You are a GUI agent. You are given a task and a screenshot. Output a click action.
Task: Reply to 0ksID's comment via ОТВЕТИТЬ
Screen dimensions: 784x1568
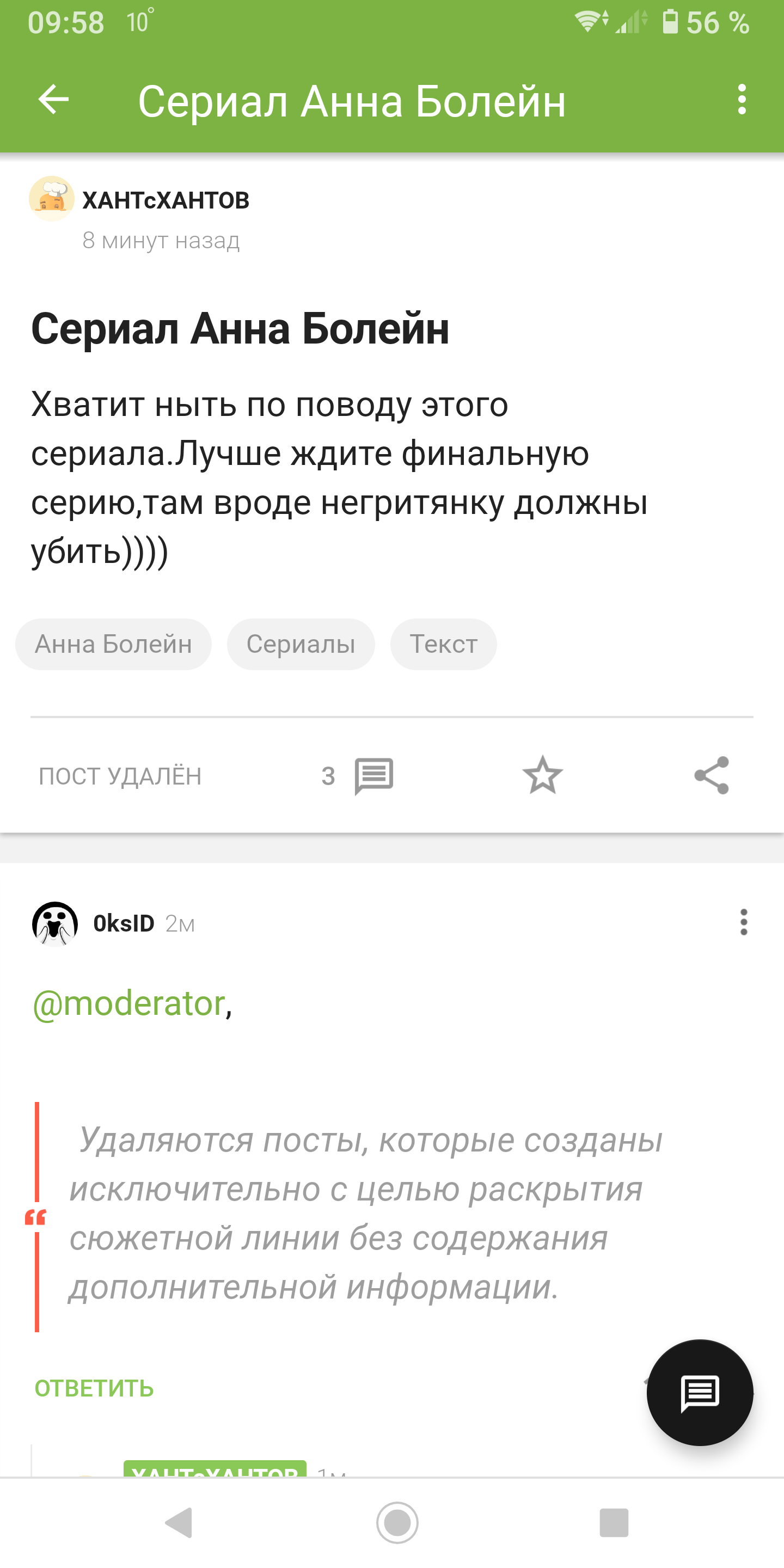point(94,1388)
